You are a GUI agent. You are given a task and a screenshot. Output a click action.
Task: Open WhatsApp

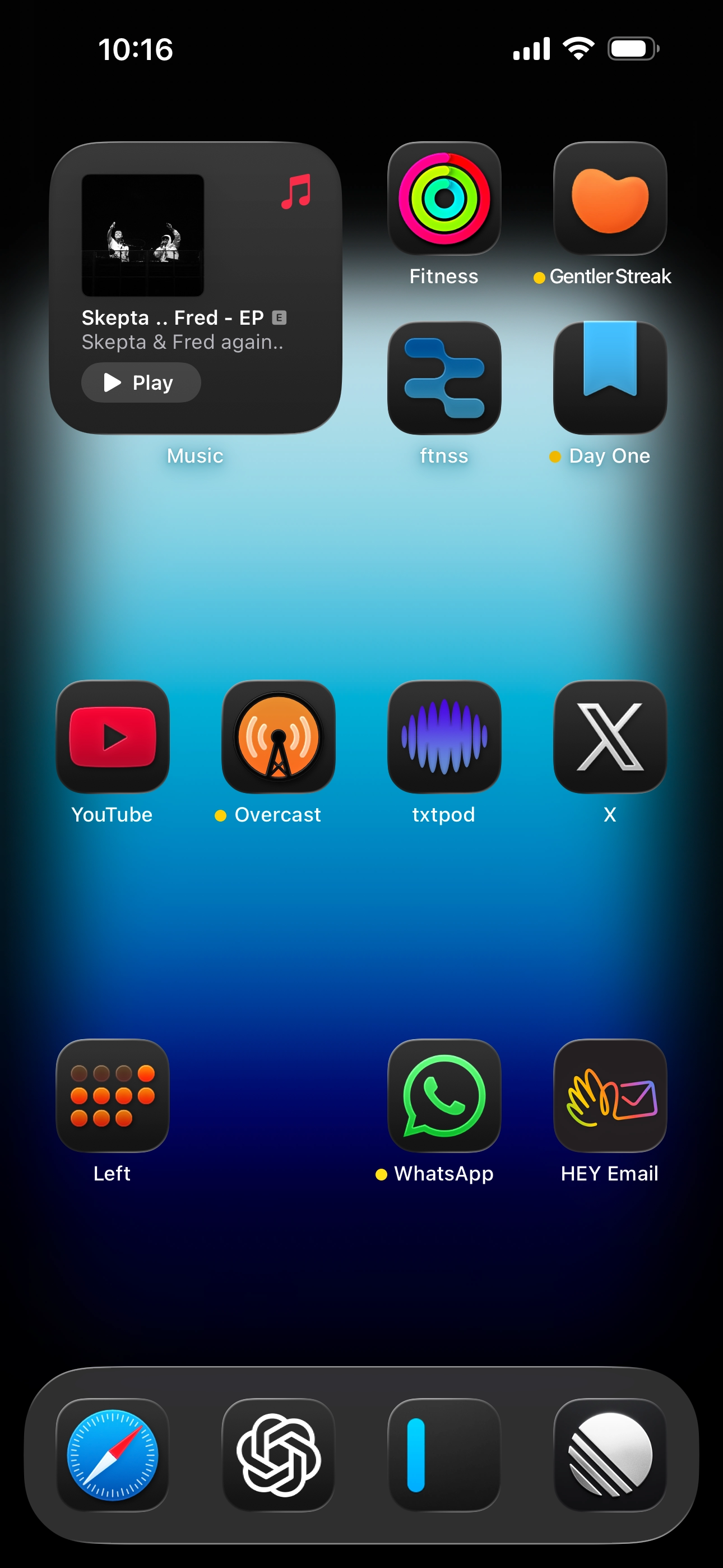tap(444, 1095)
